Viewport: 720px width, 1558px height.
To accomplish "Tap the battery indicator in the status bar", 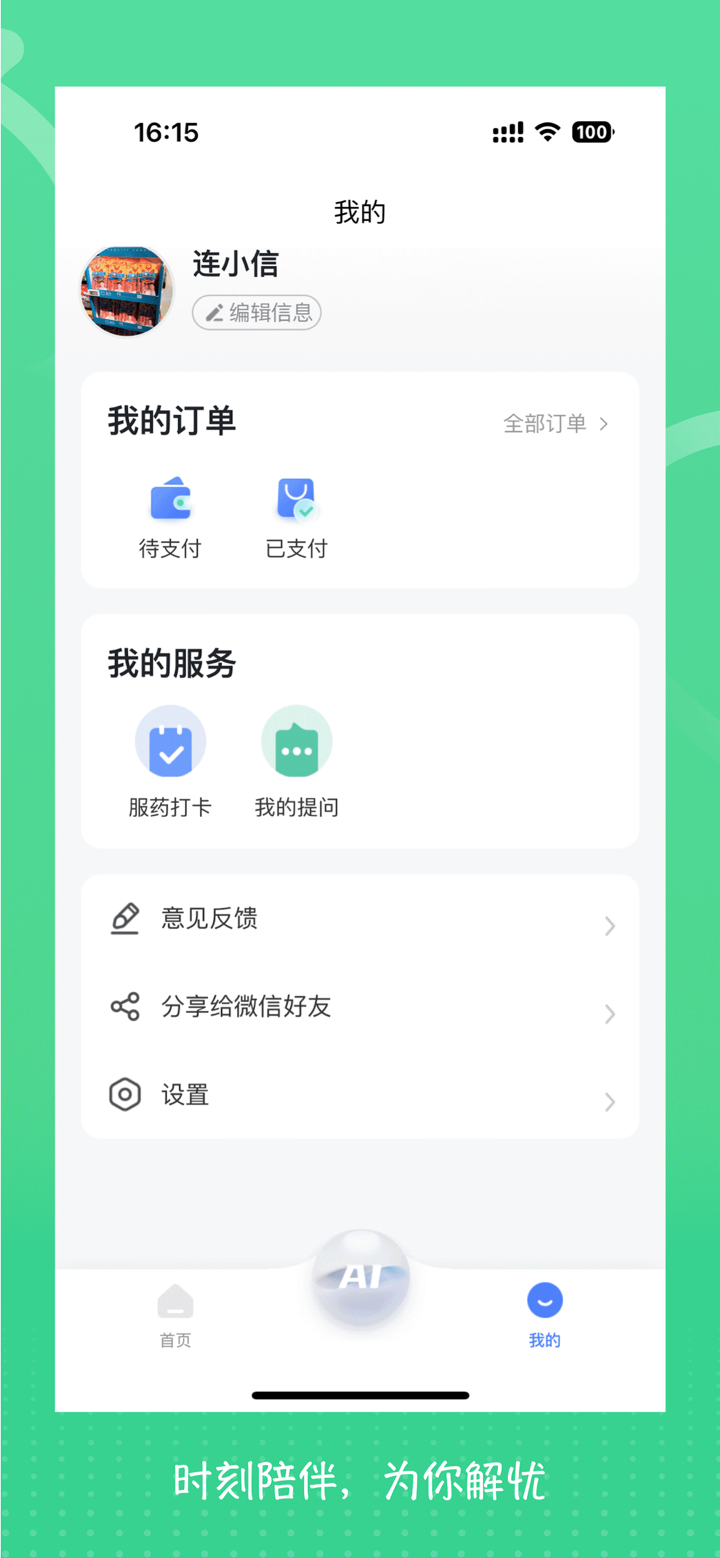I will 592,132.
